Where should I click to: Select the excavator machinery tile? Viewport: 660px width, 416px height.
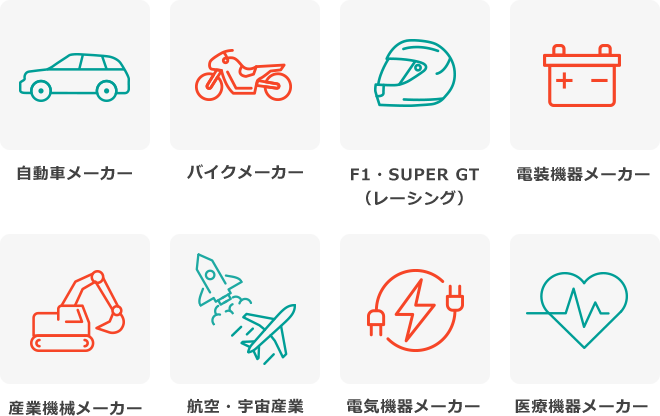click(75, 310)
